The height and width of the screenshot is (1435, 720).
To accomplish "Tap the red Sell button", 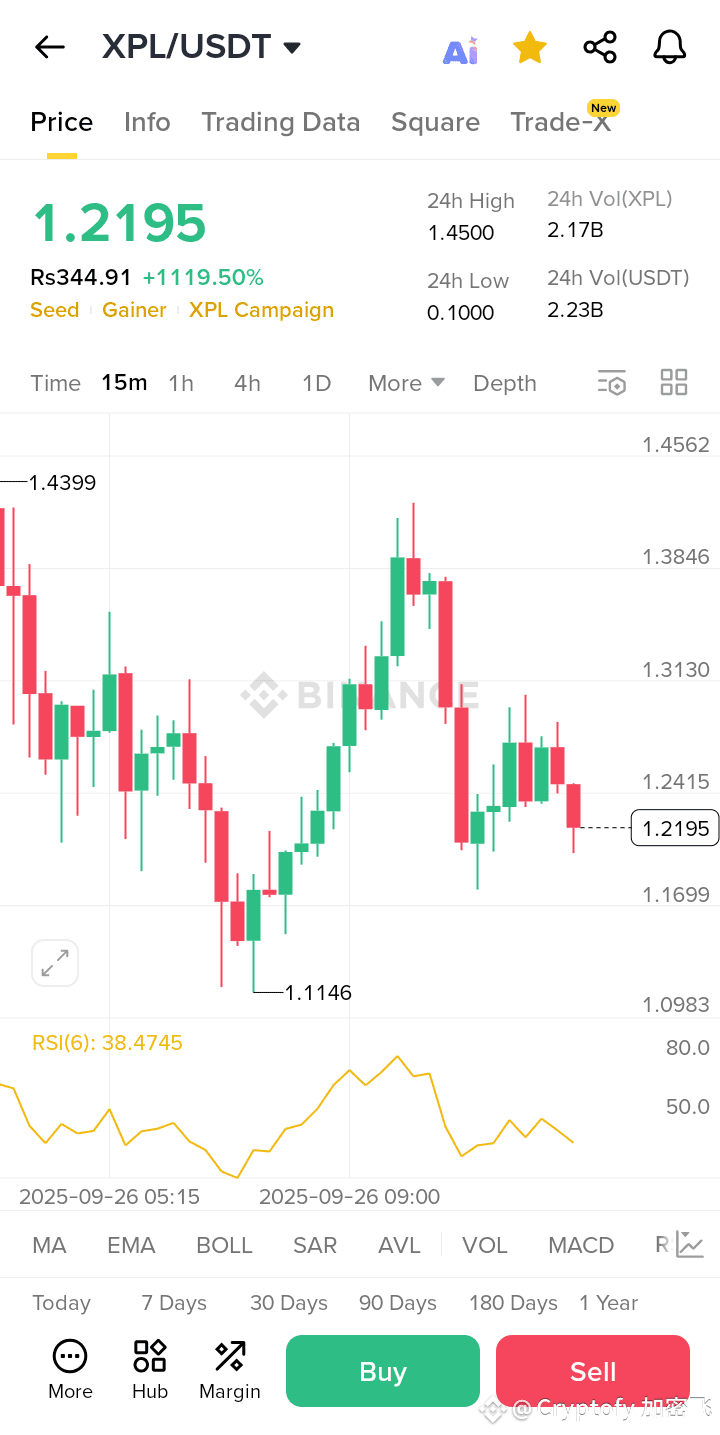I will (593, 1371).
